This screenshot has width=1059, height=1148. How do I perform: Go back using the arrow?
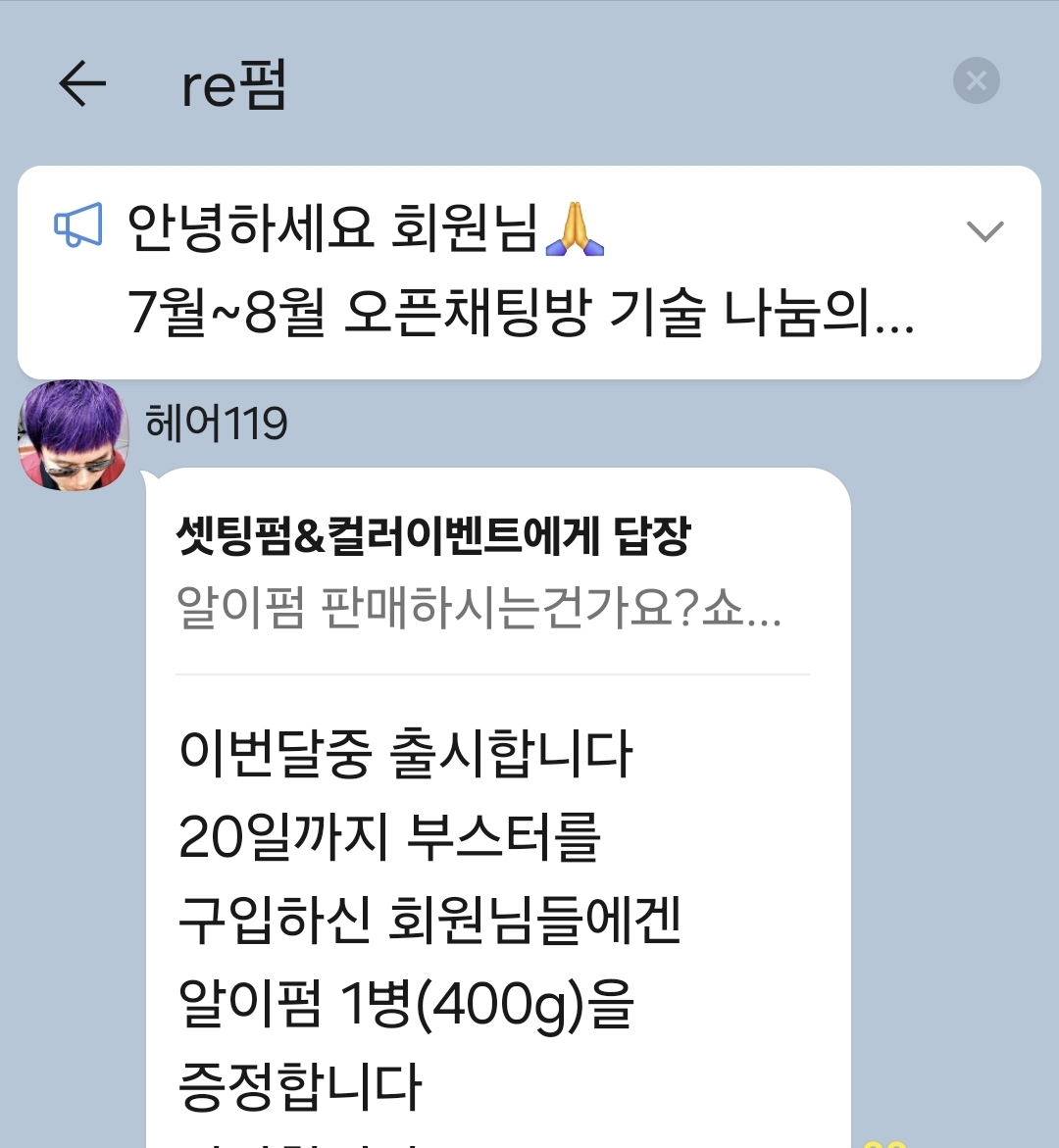click(82, 84)
